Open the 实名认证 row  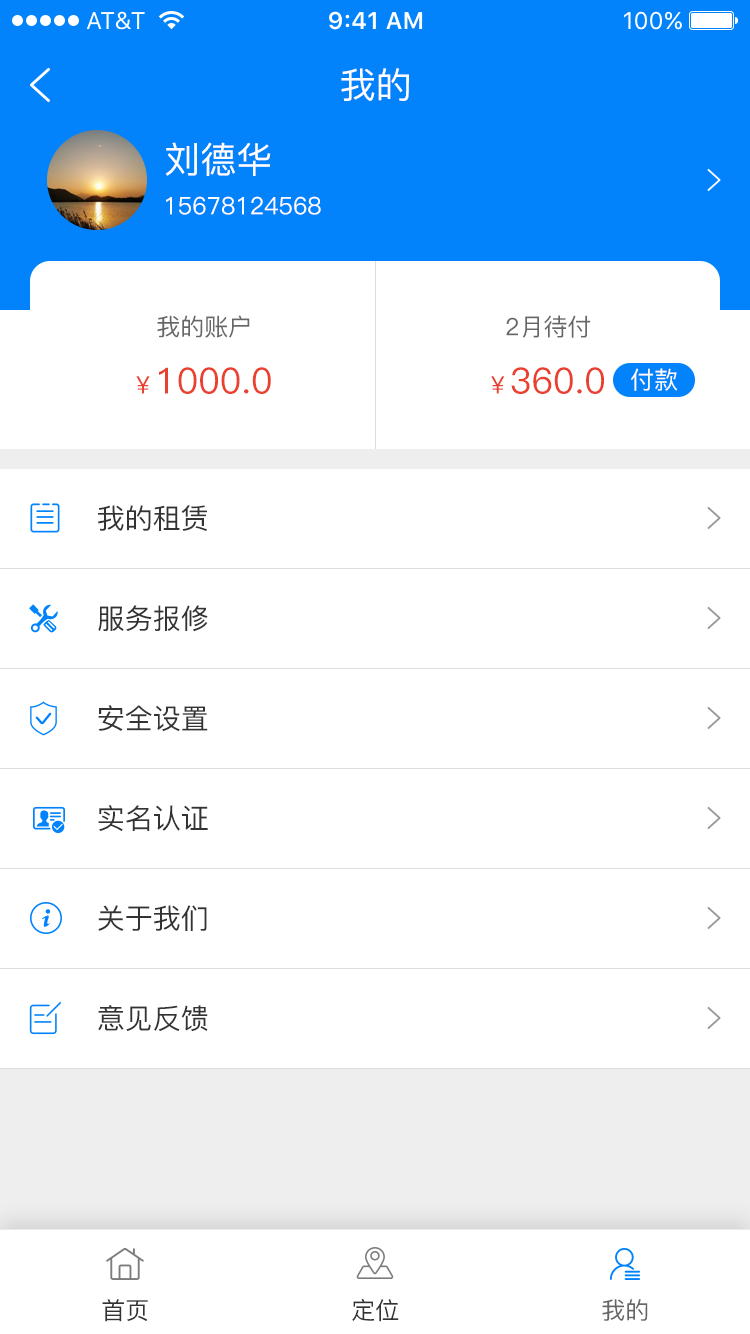coord(375,818)
